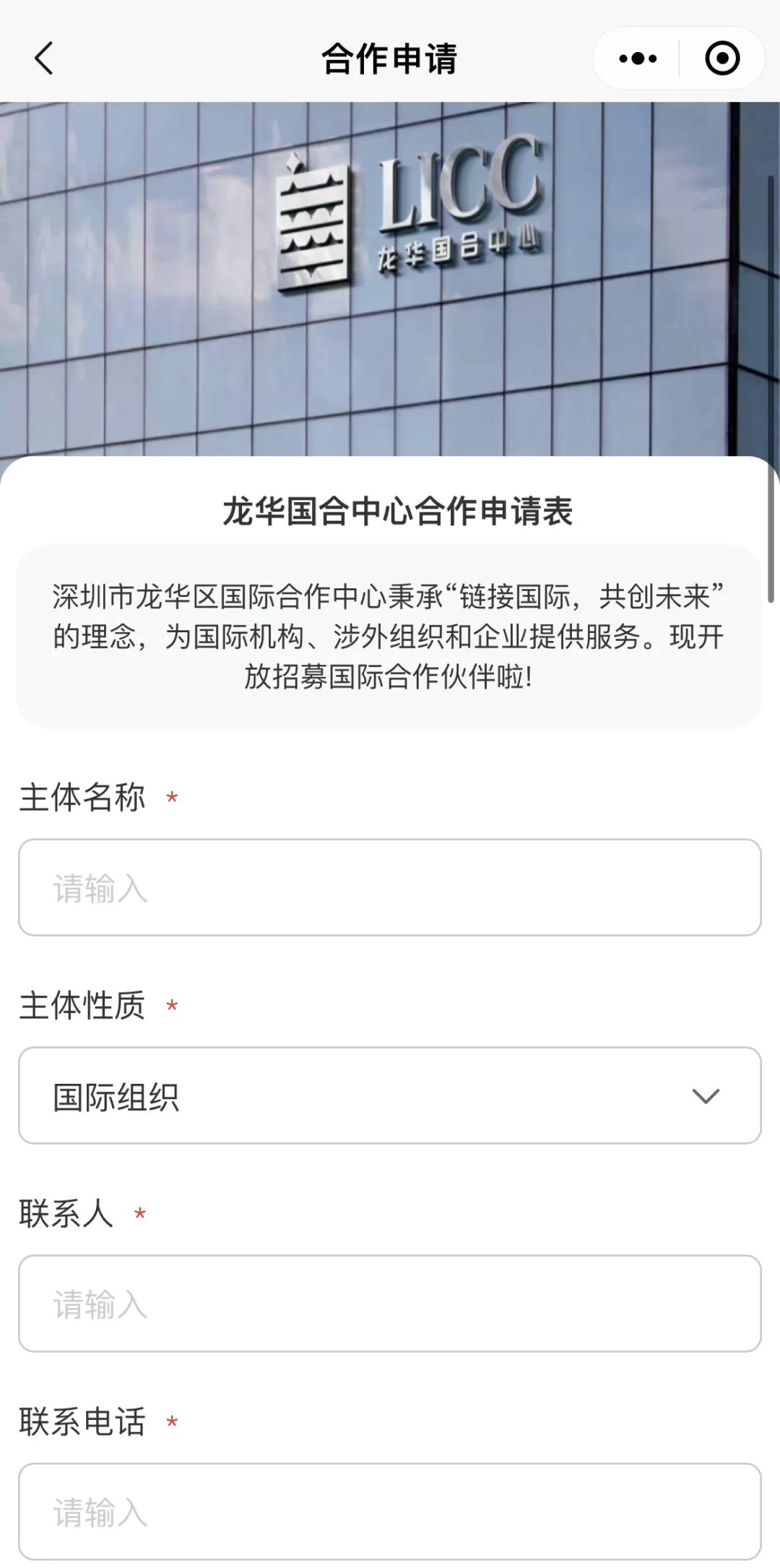Close the mini program with the circle button
This screenshot has width=780, height=1568.
[x=721, y=59]
